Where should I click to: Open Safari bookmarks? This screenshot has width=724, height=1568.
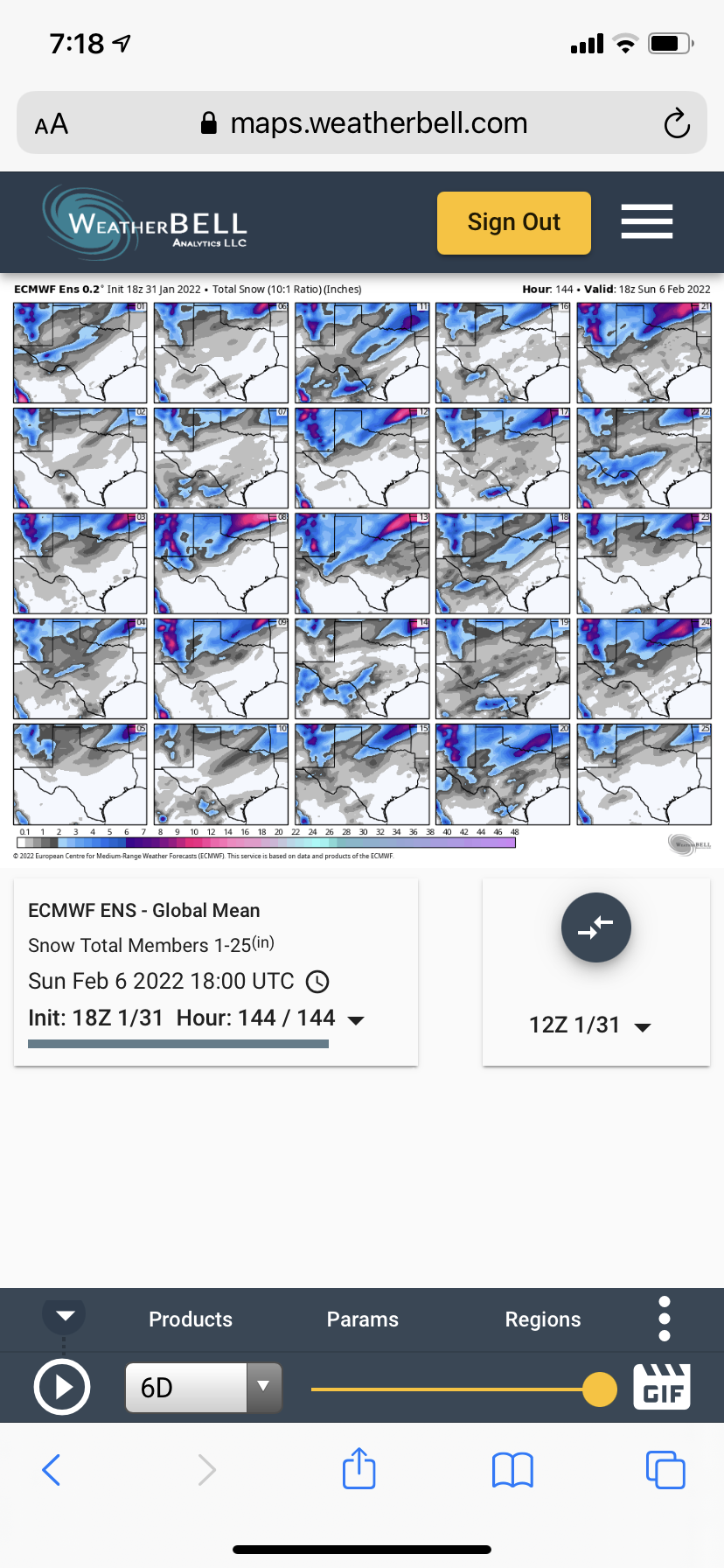click(x=512, y=1470)
